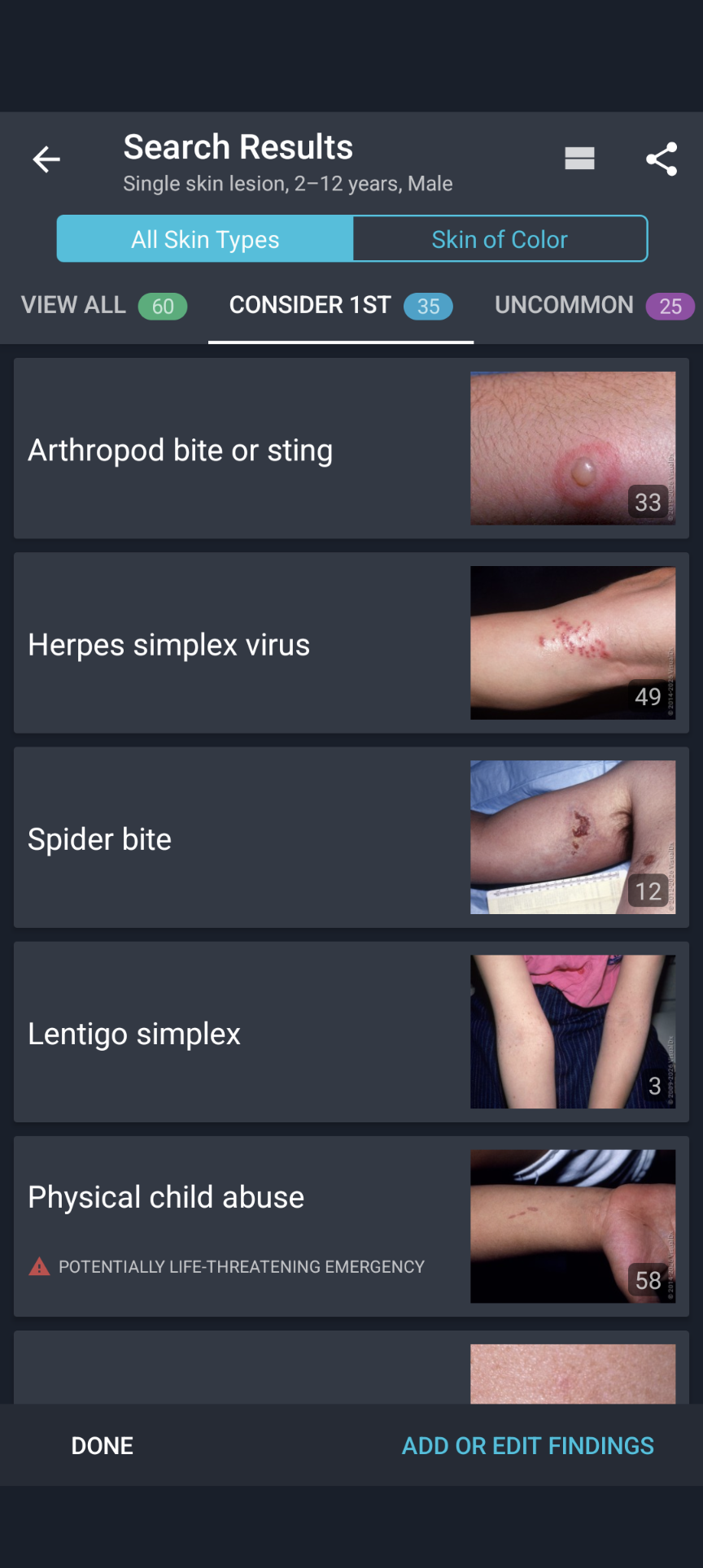Open the share options
Viewport: 703px width, 1568px height.
pyautogui.click(x=661, y=159)
